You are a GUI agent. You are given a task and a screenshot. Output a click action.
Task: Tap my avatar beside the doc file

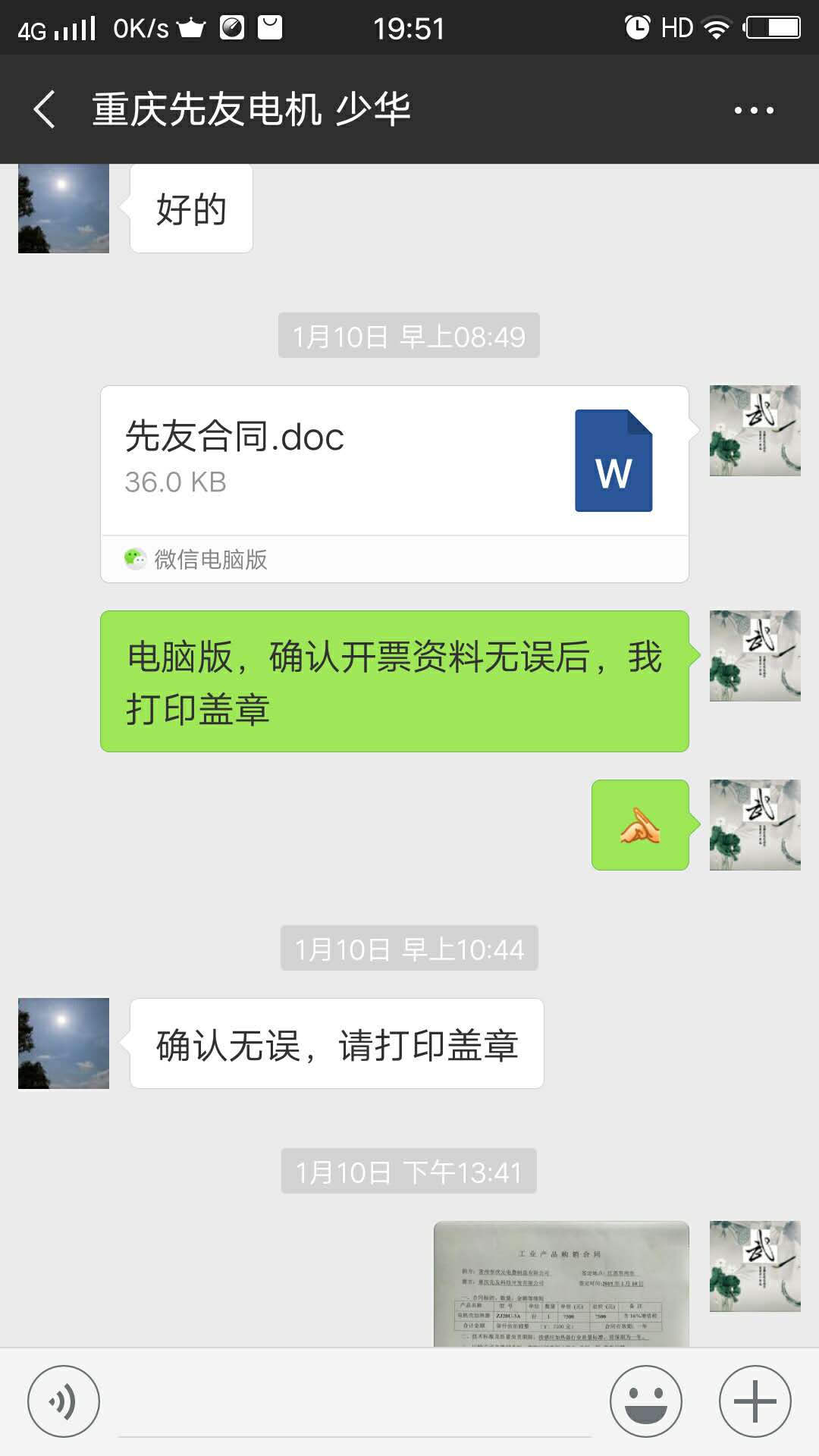click(x=755, y=431)
